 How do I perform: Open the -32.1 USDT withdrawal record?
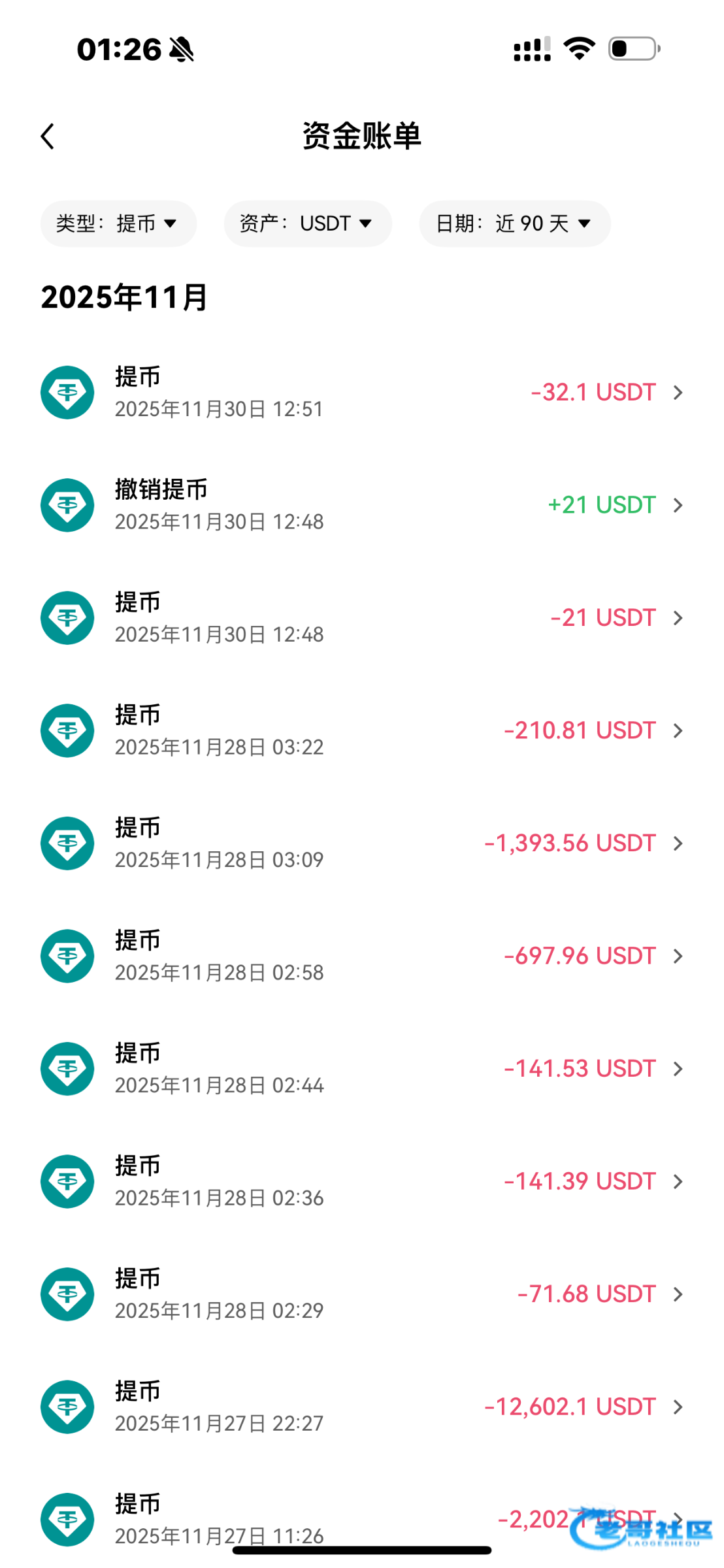coord(361,393)
